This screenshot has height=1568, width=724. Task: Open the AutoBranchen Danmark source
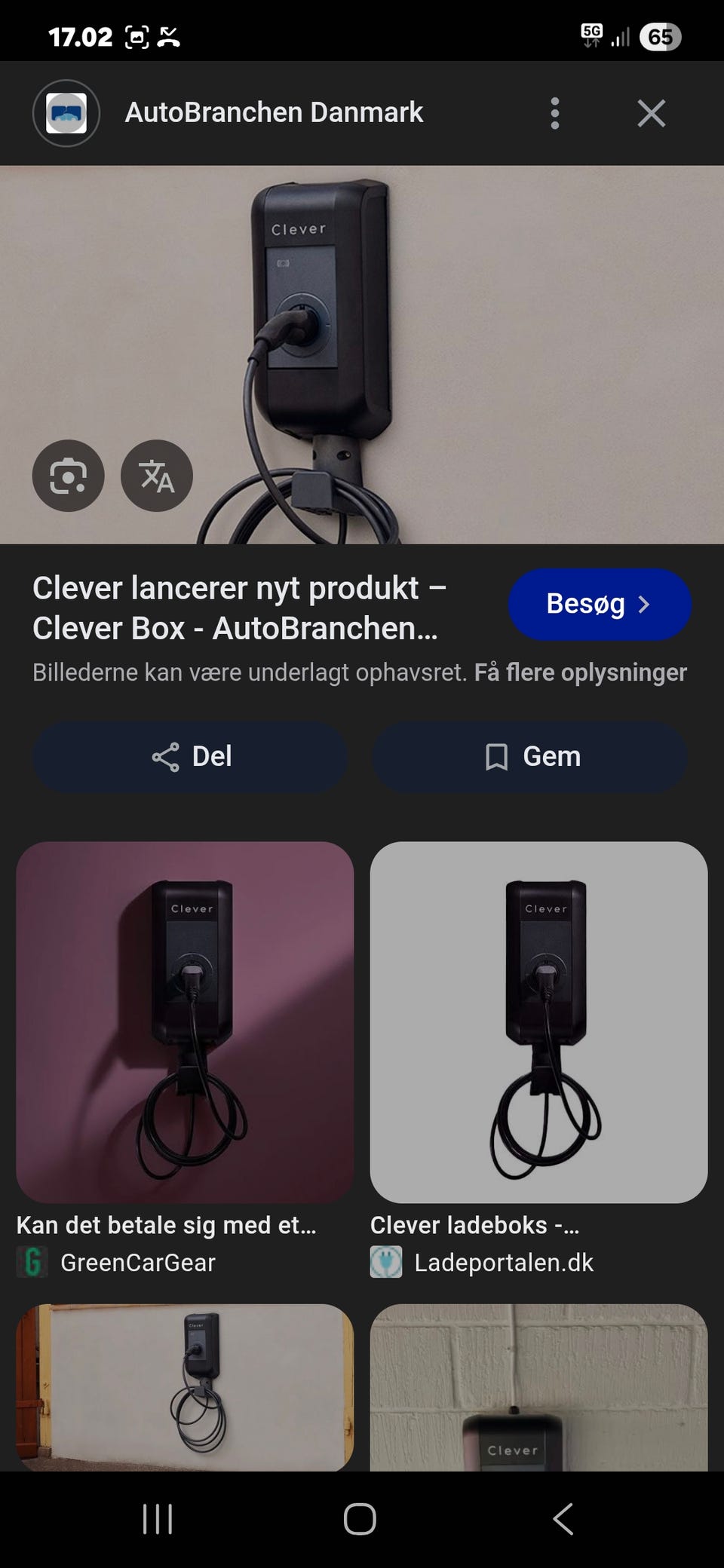point(273,113)
